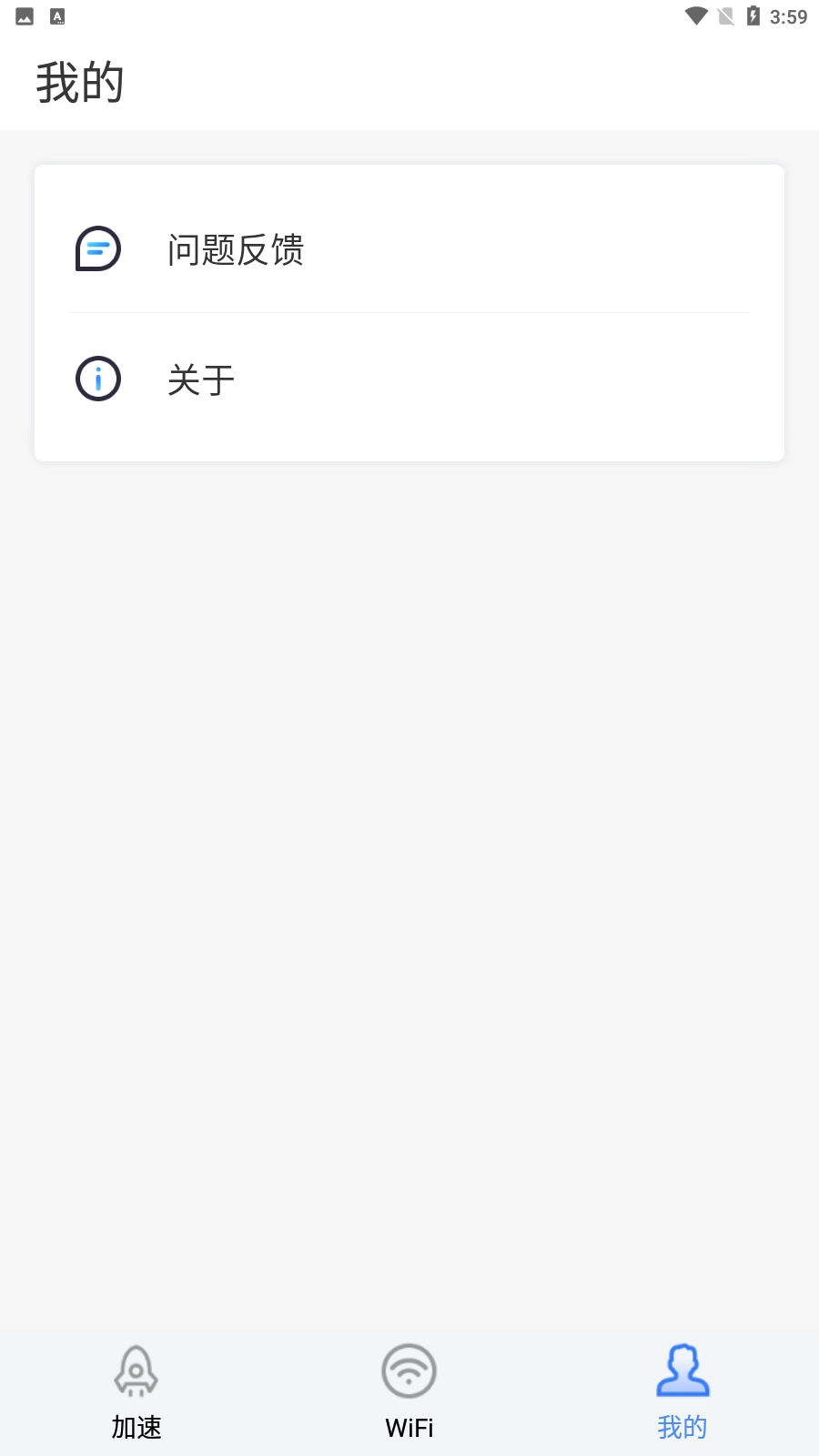
Task: Tap the circled info icon beside 关于
Action: pyautogui.click(x=98, y=379)
